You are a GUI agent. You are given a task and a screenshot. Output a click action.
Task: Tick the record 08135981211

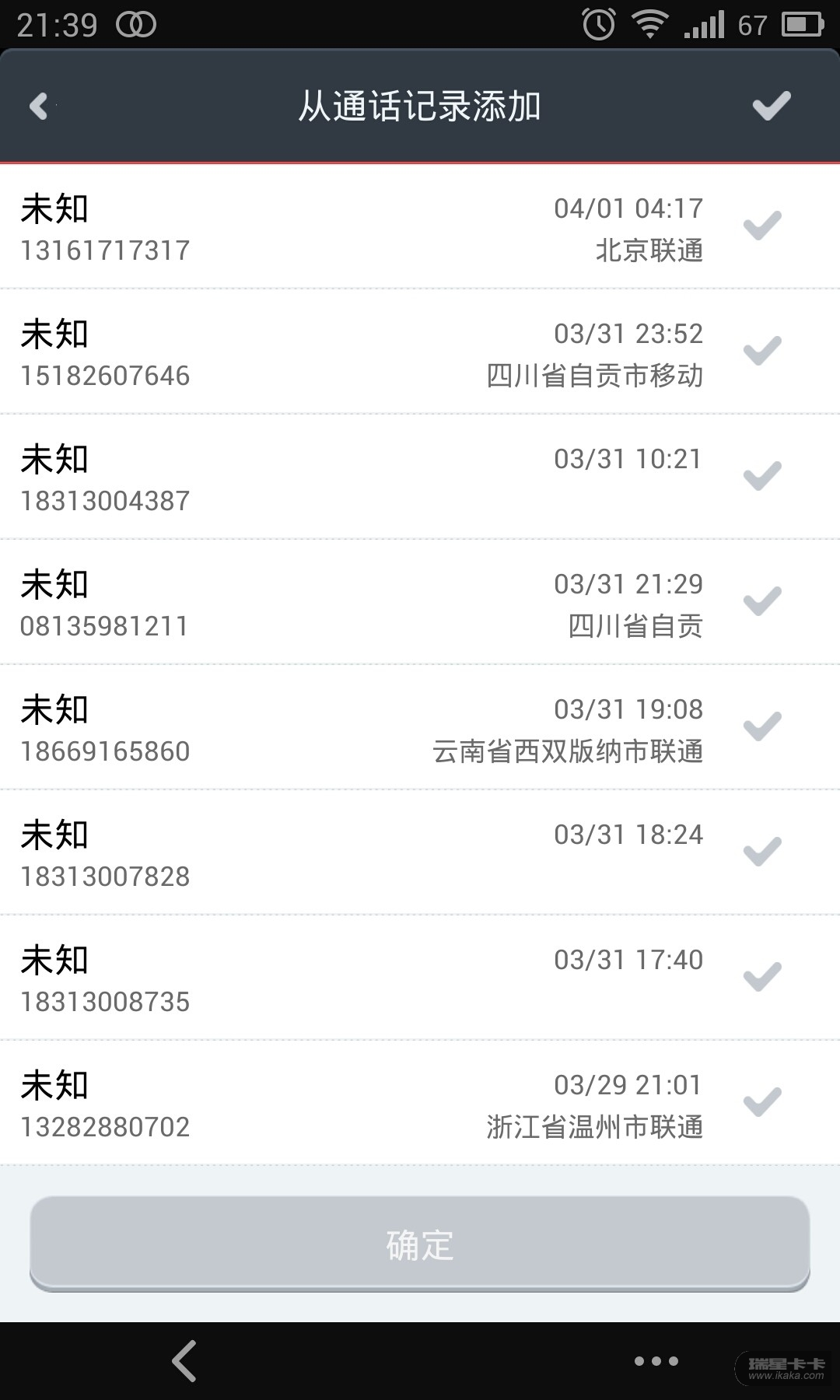pyautogui.click(x=762, y=601)
